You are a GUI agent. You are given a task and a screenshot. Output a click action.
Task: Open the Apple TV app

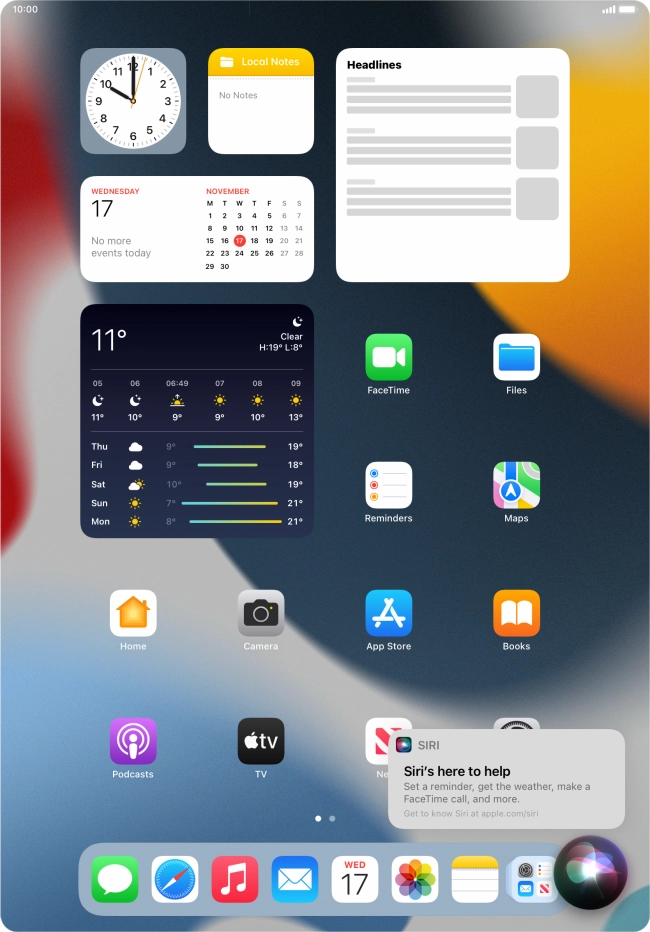[261, 742]
